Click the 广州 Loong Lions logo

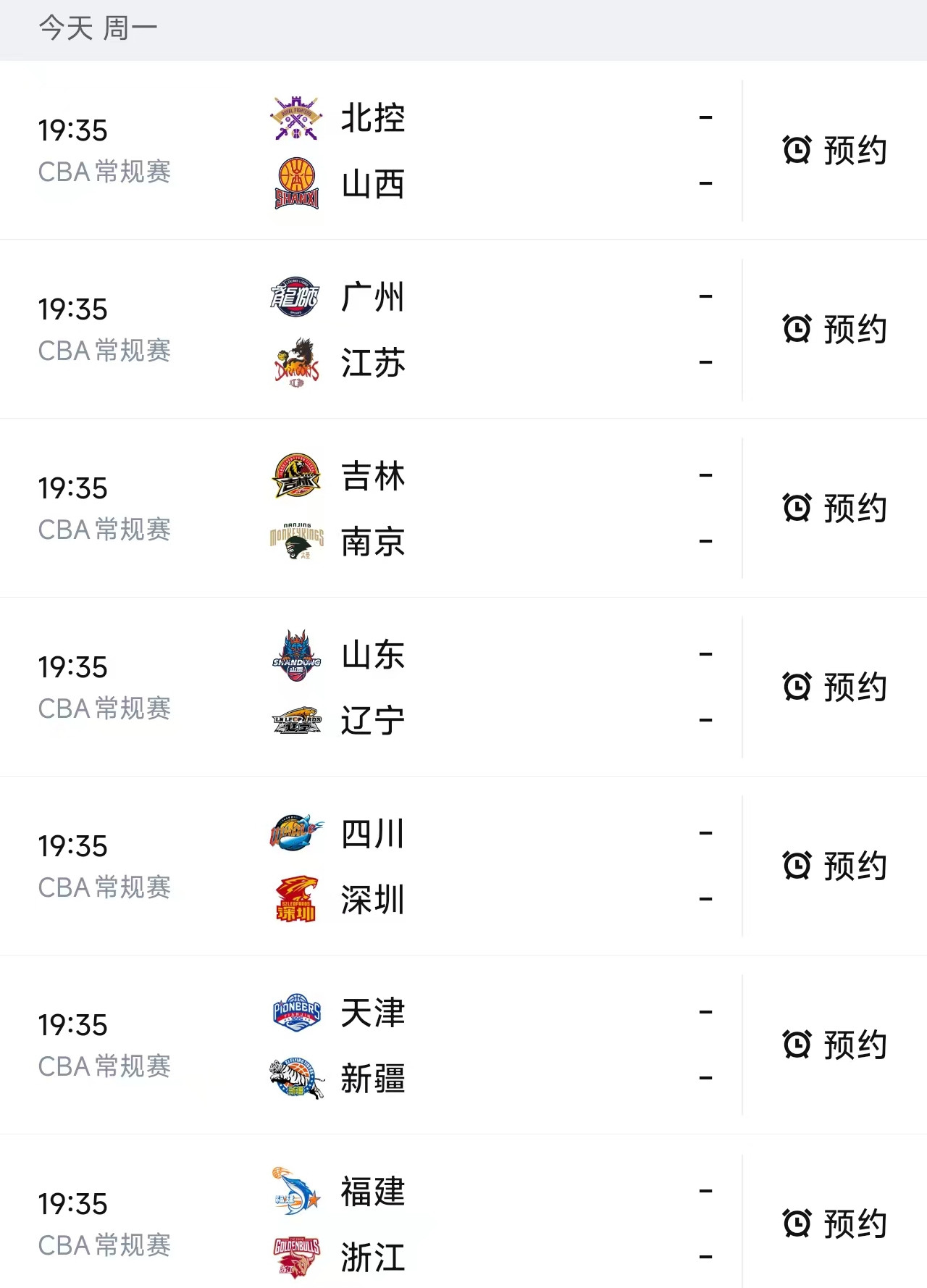pyautogui.click(x=295, y=296)
